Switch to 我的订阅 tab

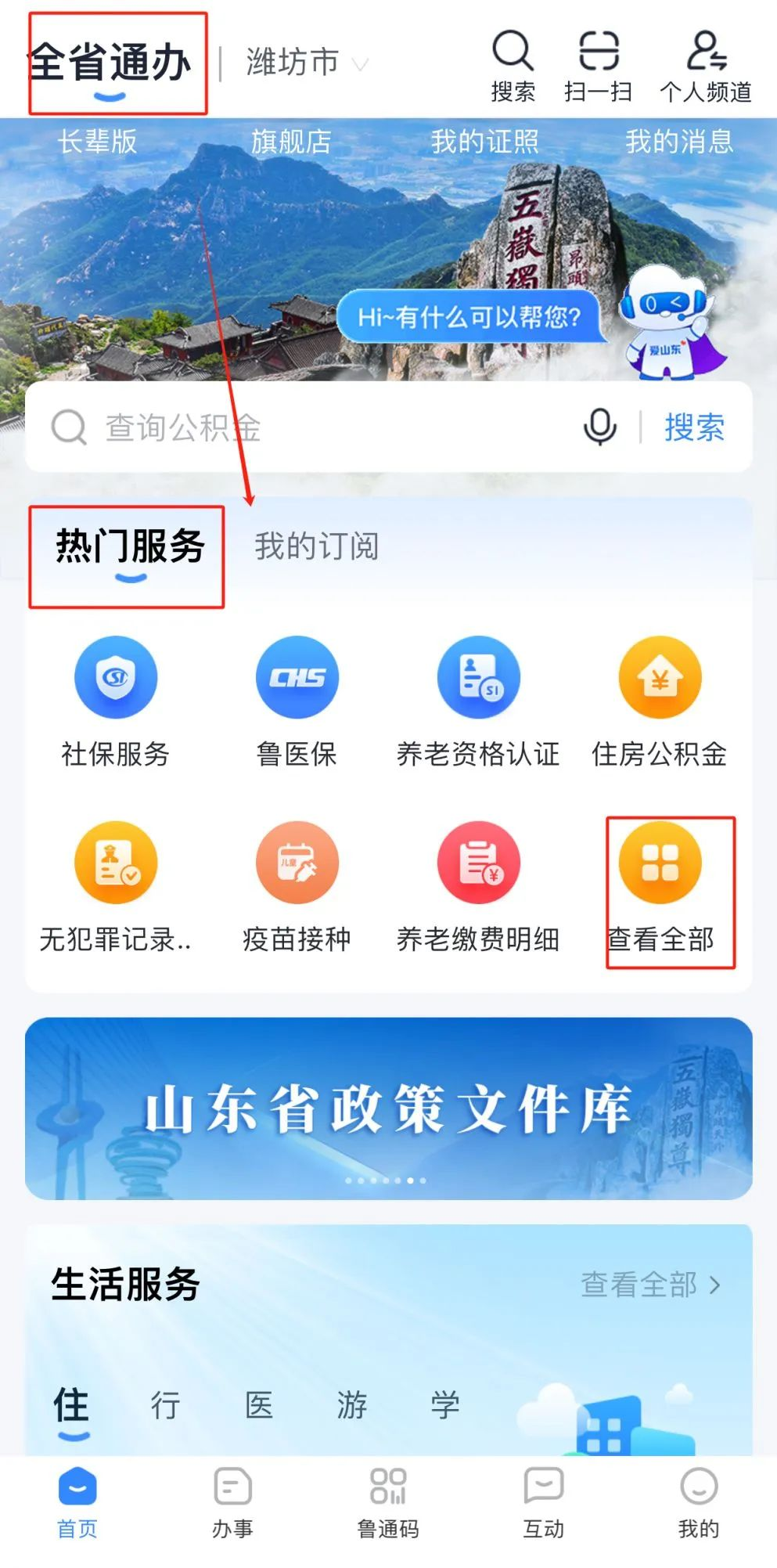pyautogui.click(x=316, y=546)
